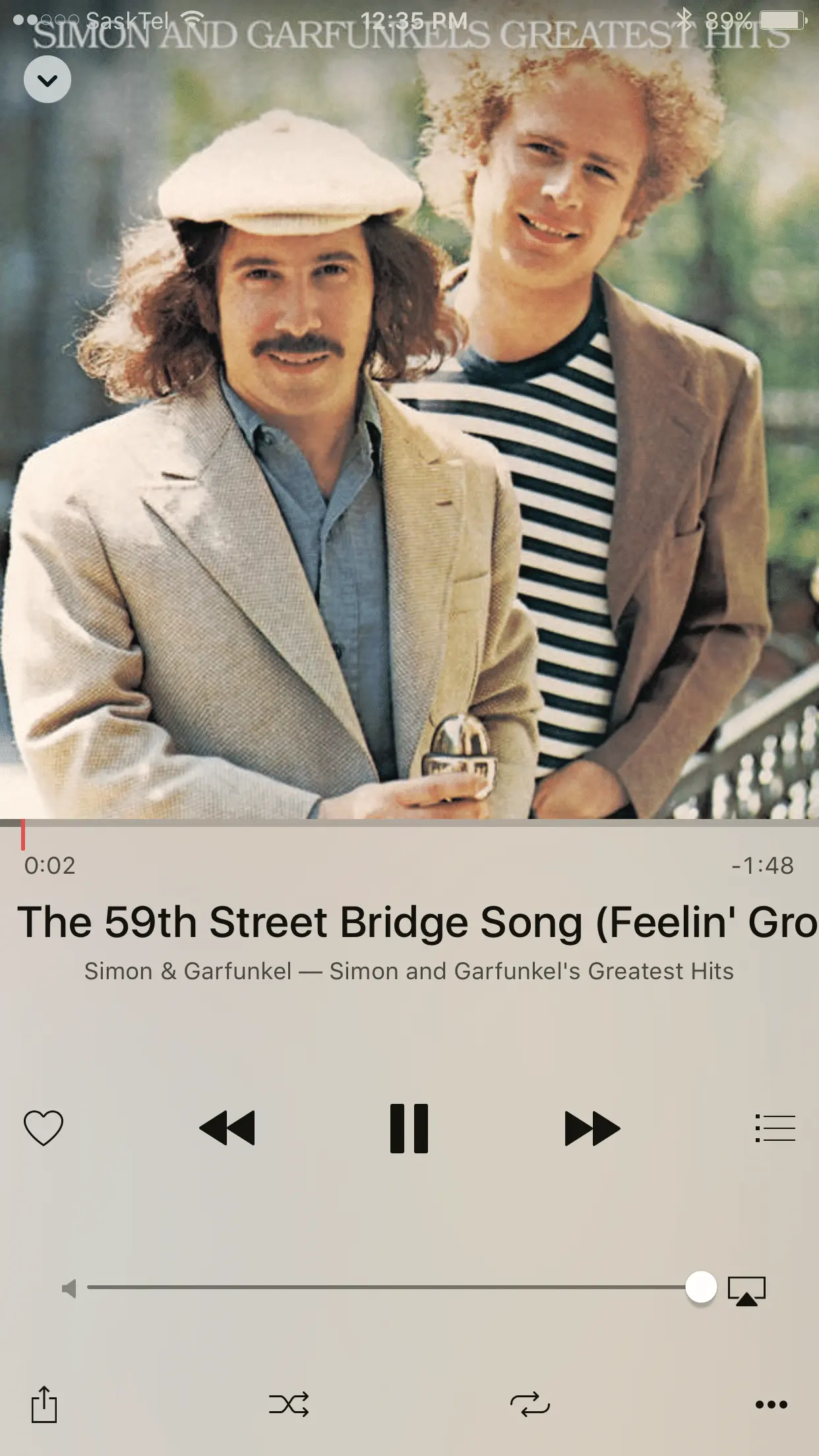Collapse the Now Playing screen
This screenshot has height=1456, width=819.
[47, 80]
